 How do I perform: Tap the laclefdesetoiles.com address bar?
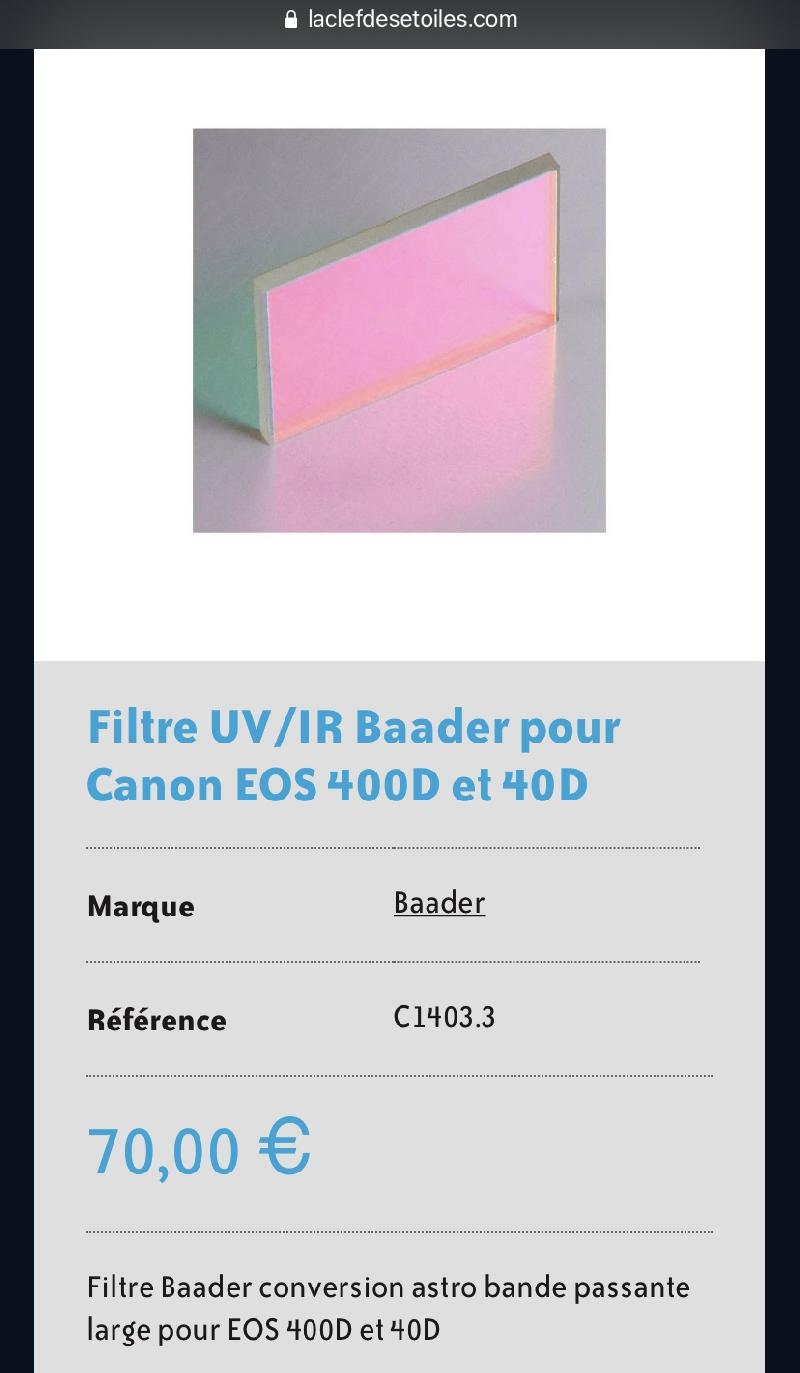pyautogui.click(x=400, y=19)
